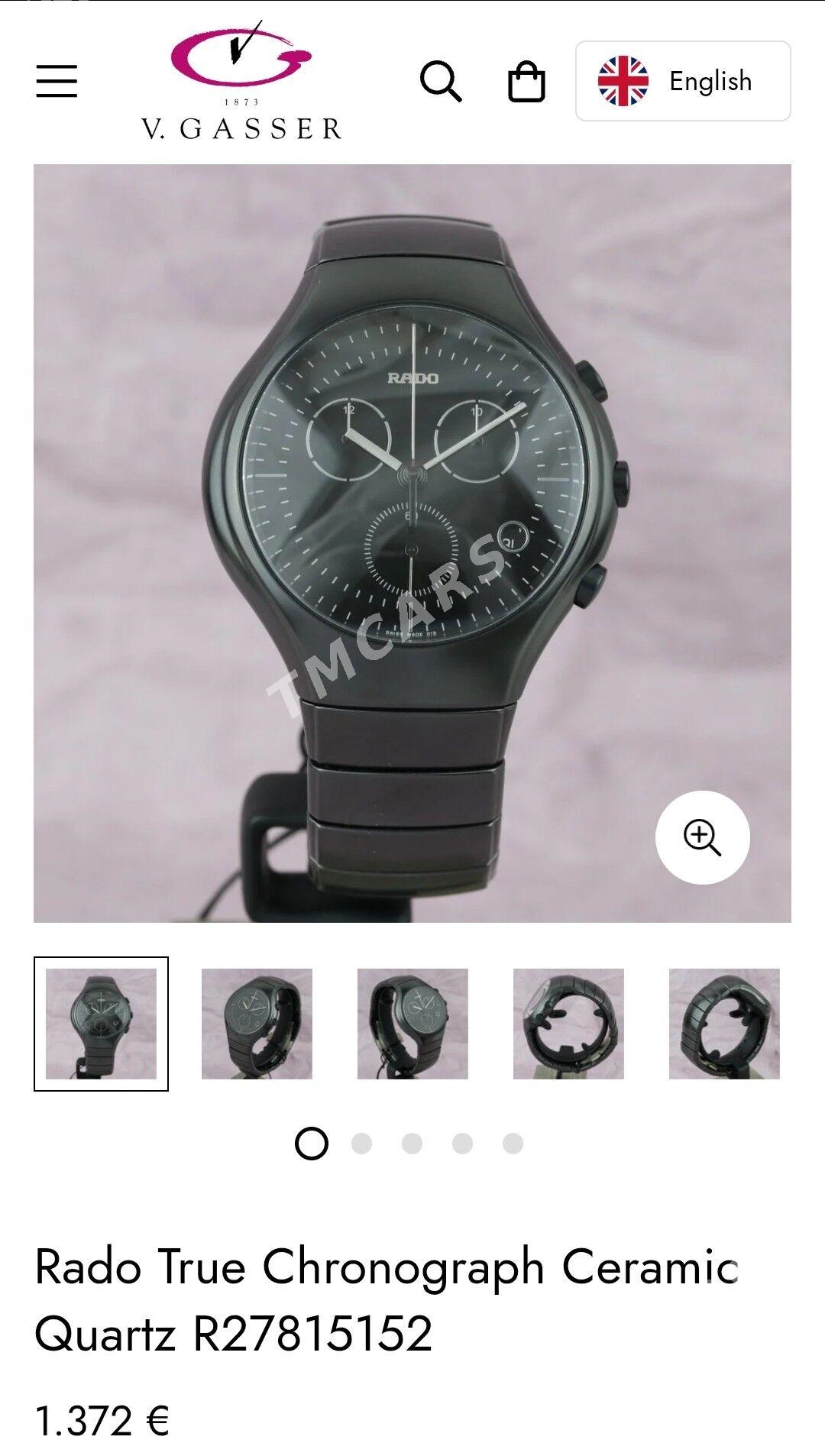Open the shopping bag
This screenshot has width=825, height=1456.
tap(526, 81)
